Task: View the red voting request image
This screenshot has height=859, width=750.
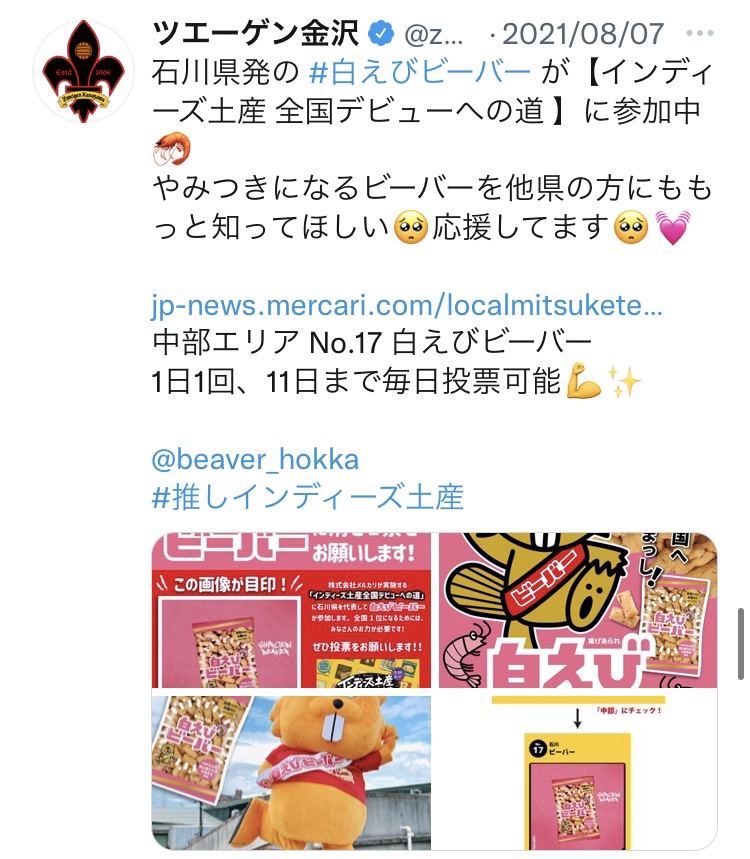Action: (x=291, y=610)
